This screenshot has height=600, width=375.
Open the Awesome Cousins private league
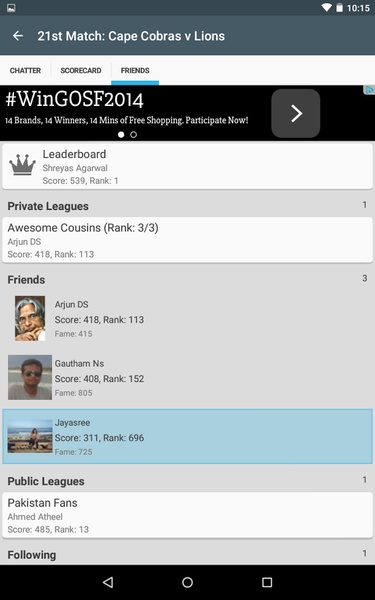(188, 240)
